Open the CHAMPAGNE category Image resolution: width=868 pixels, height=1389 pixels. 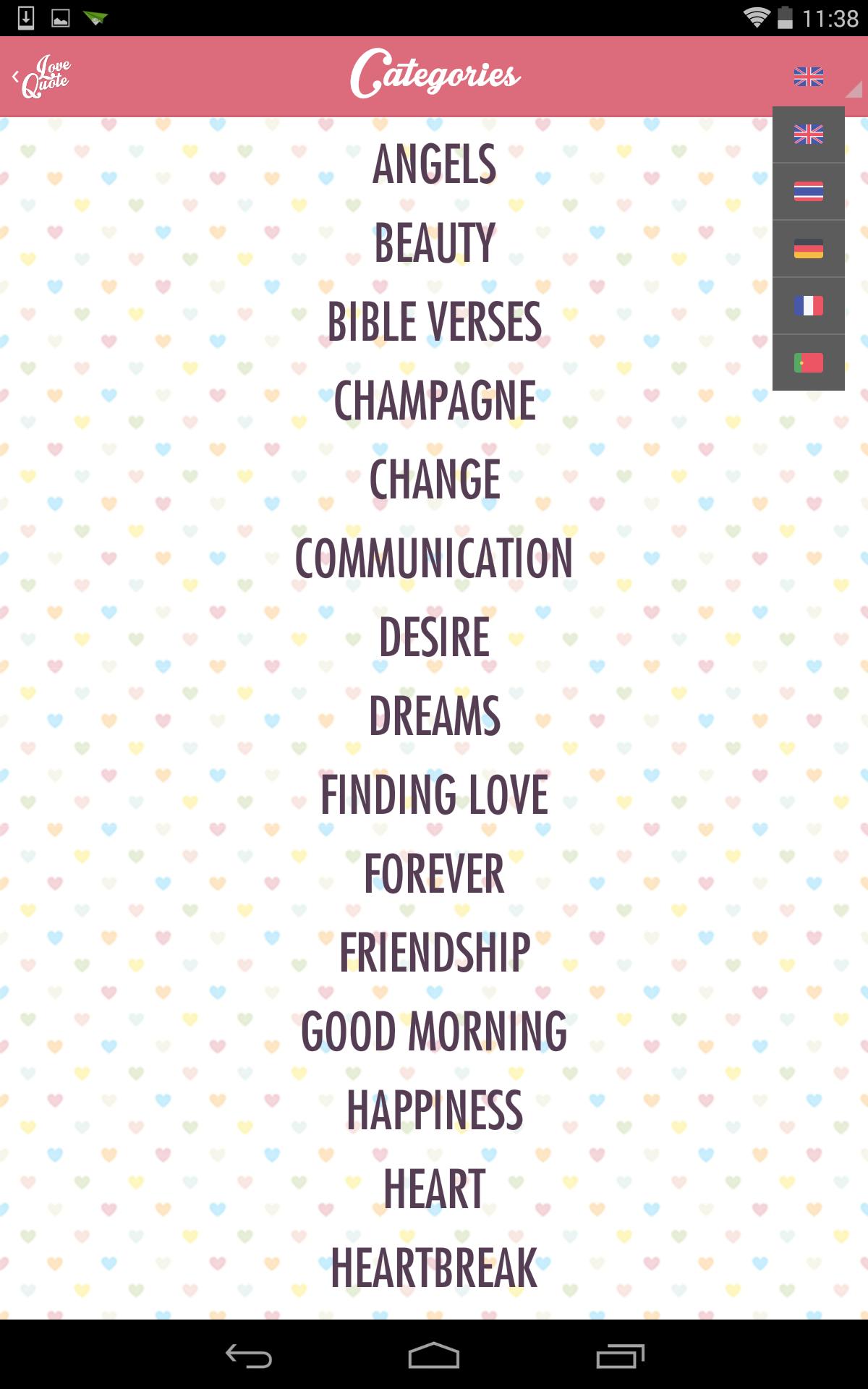[434, 399]
